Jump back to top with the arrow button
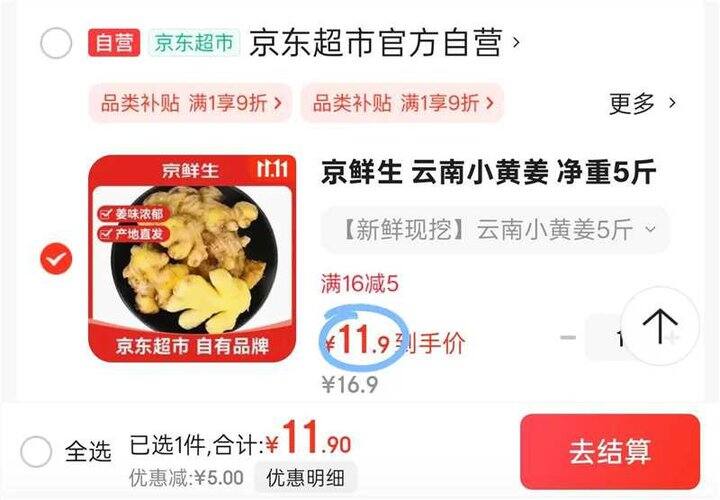The image size is (720, 500). (659, 326)
